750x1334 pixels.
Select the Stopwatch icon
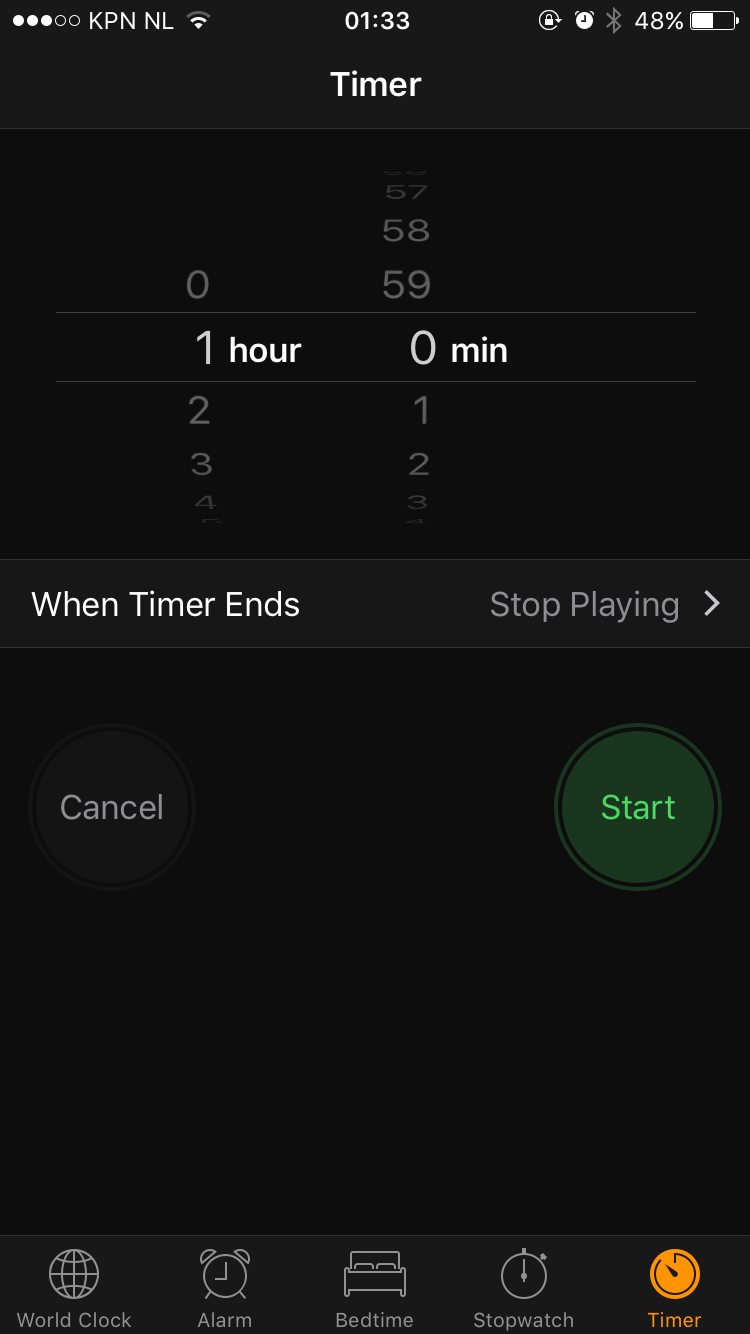(523, 1274)
